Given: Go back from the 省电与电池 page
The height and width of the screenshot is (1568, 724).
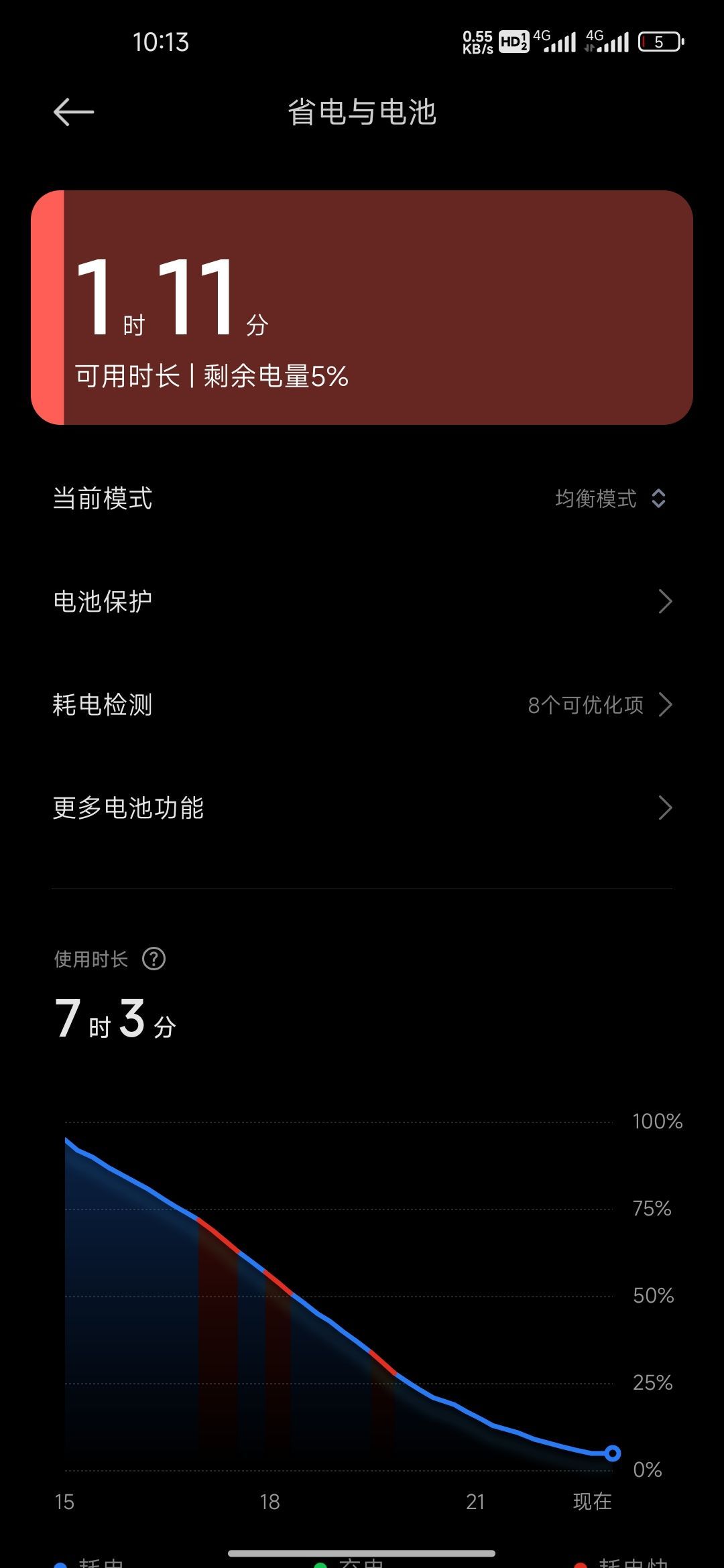Looking at the screenshot, I should tap(74, 112).
